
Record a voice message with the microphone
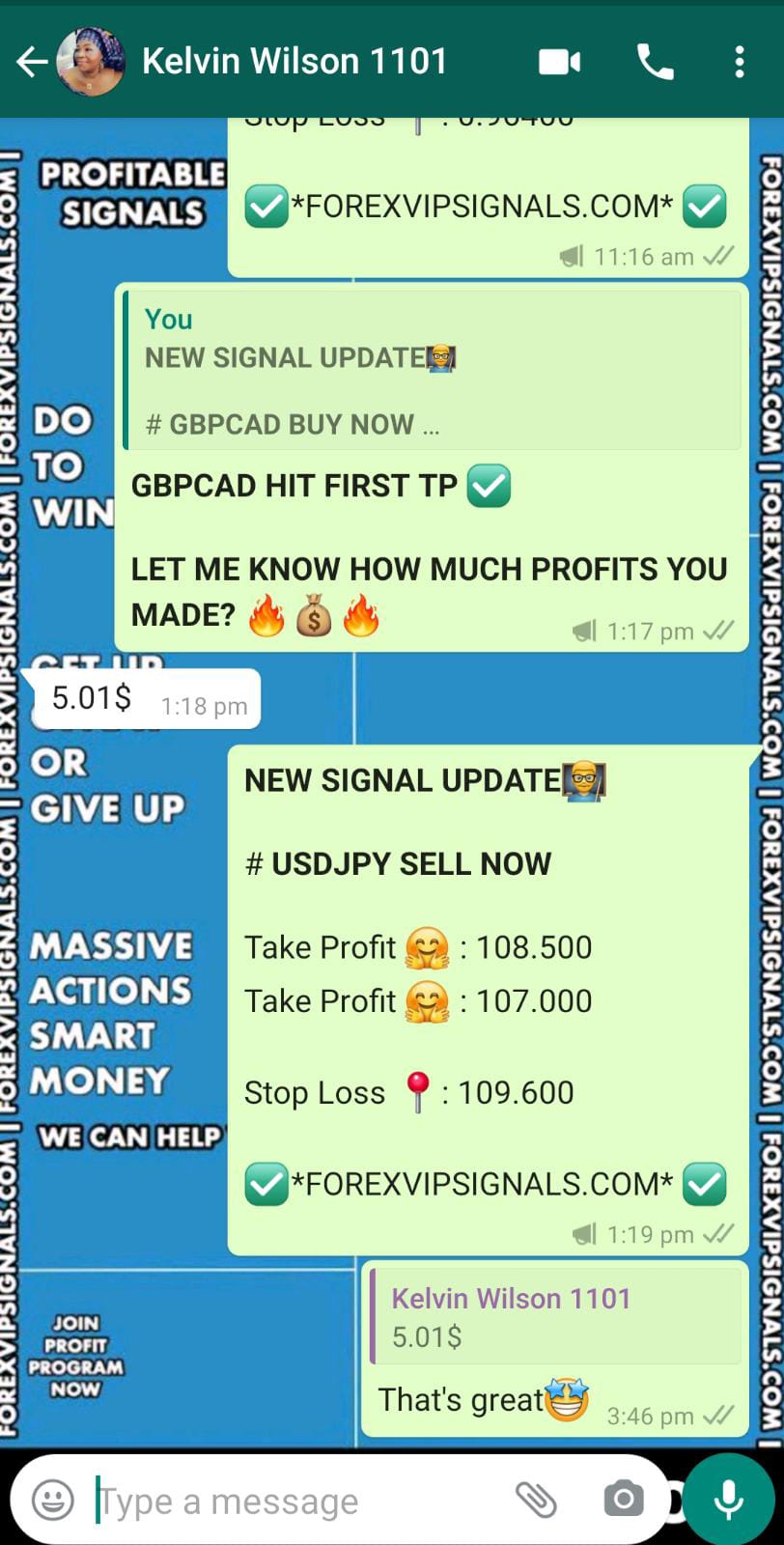point(729,1500)
